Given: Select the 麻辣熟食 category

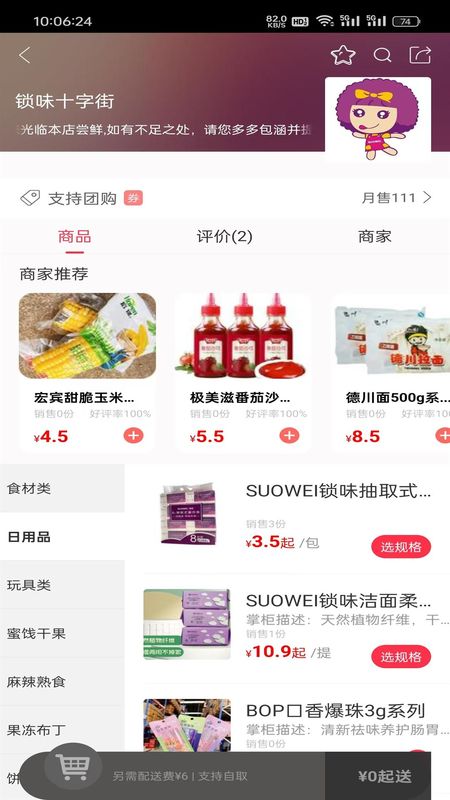Looking at the screenshot, I should click(x=62, y=682).
